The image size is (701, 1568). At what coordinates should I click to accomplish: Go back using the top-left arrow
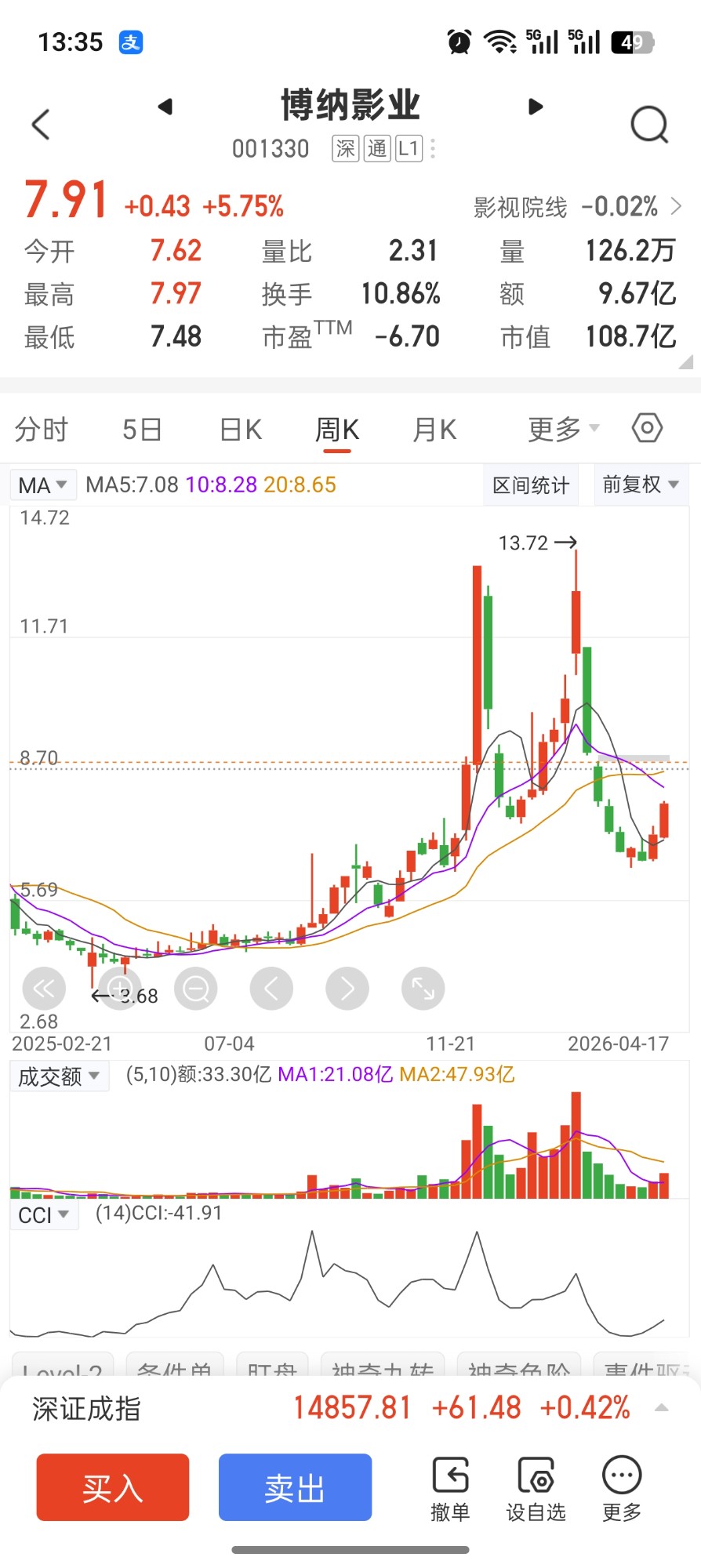(x=41, y=124)
